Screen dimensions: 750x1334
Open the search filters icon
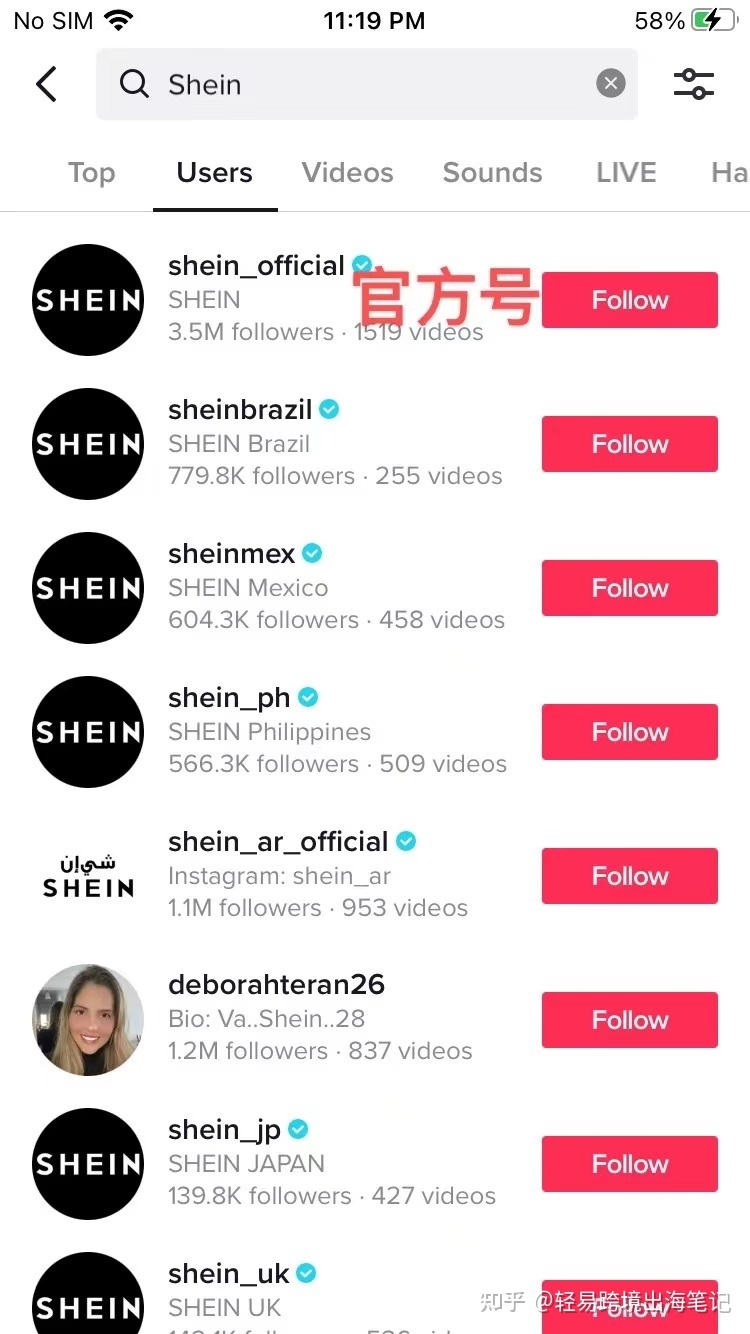click(x=693, y=84)
